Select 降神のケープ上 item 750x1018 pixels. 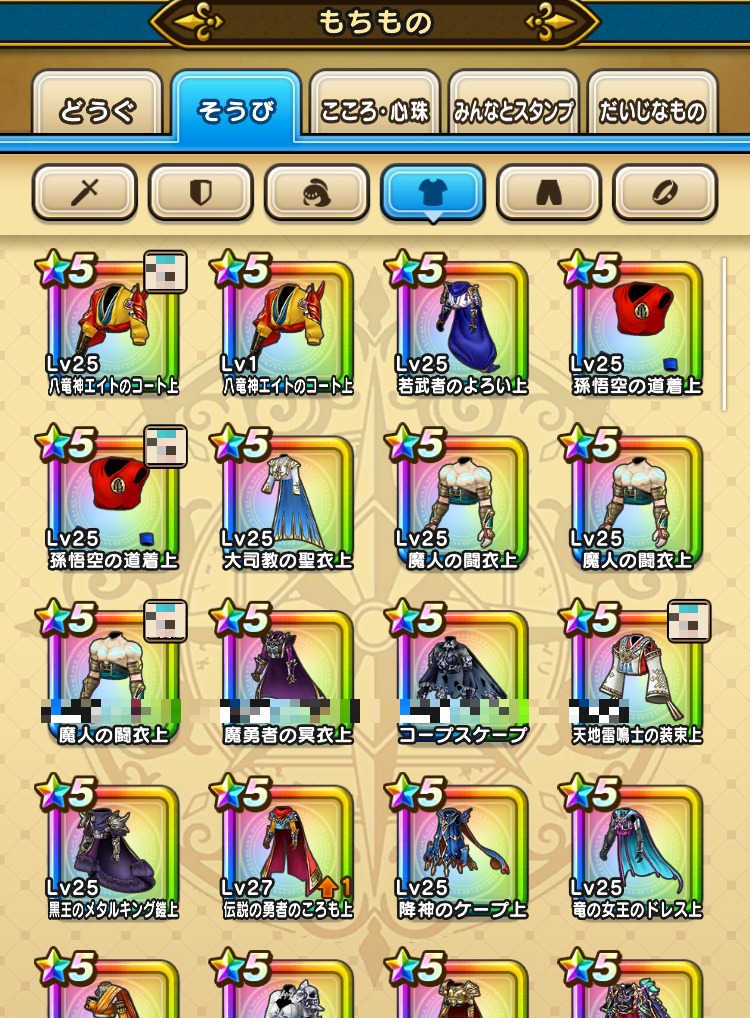pyautogui.click(x=462, y=852)
